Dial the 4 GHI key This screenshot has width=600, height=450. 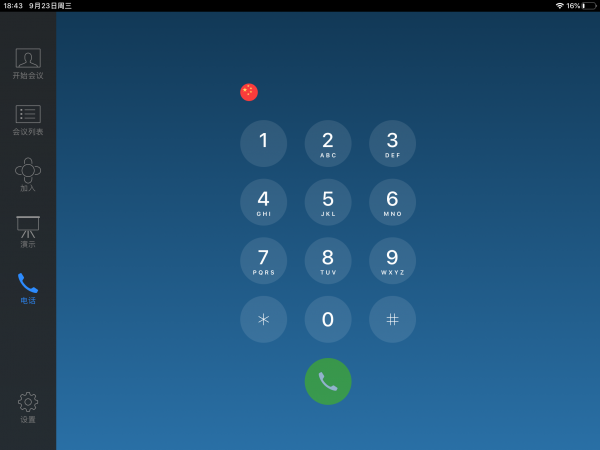[x=263, y=202]
